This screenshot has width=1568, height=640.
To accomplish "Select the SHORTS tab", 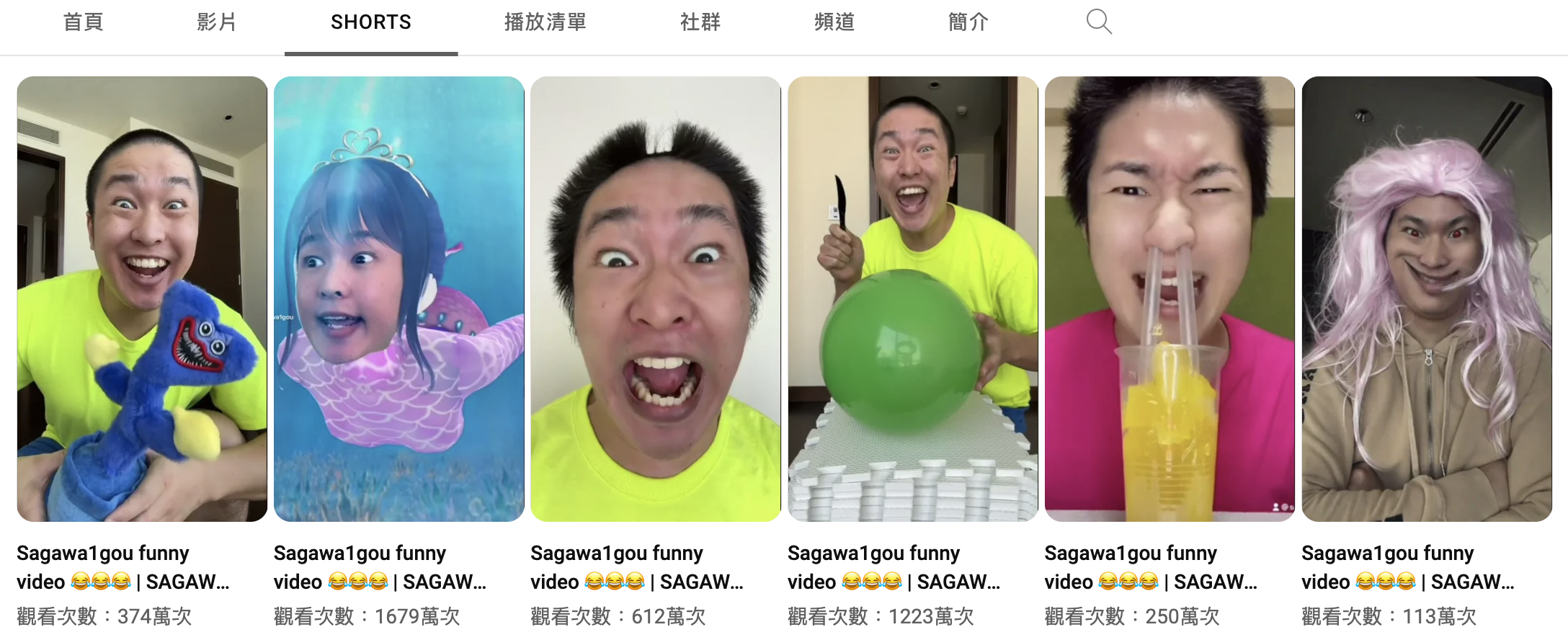I will (x=371, y=22).
